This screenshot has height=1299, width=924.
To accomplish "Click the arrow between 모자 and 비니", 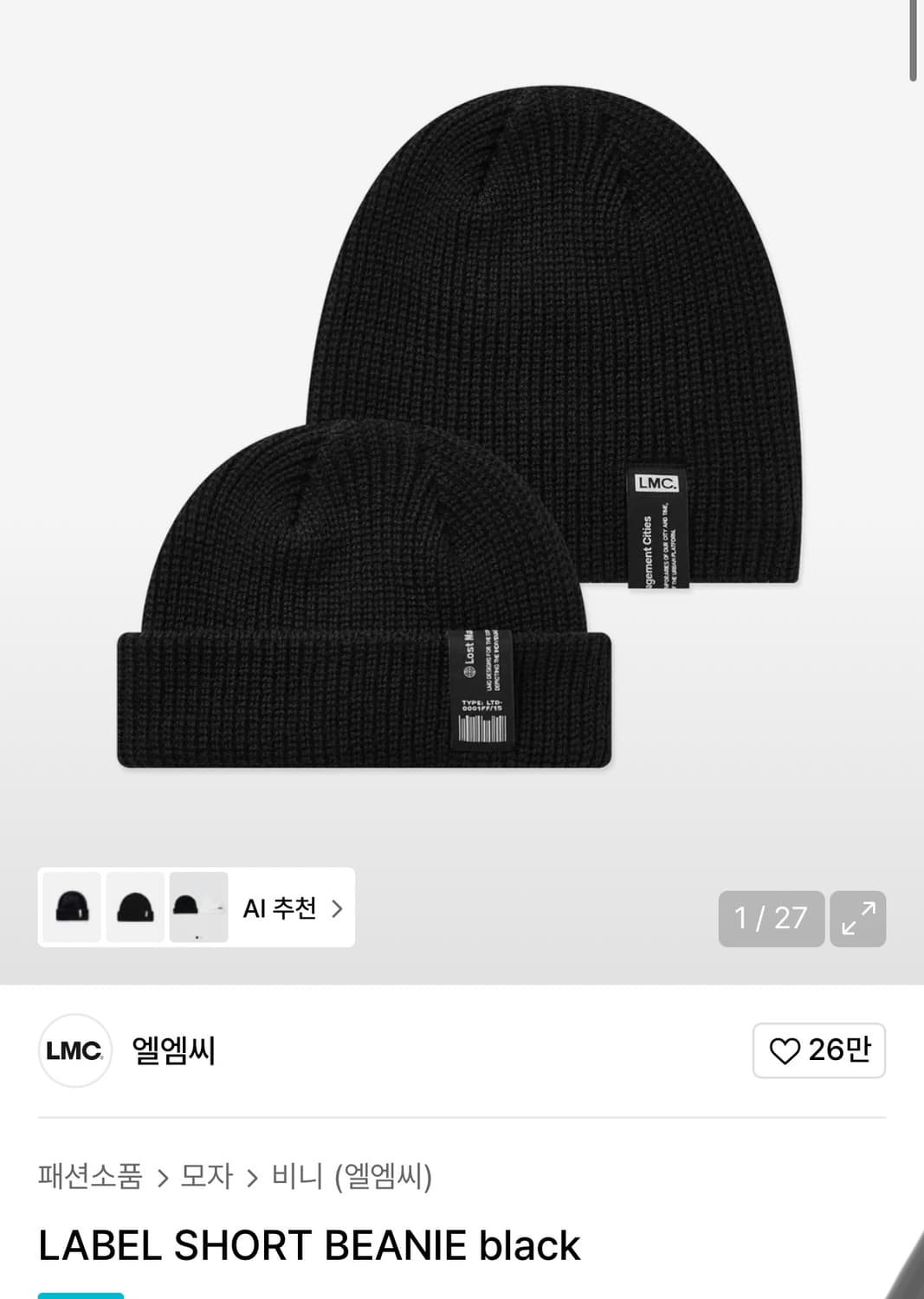I will click(x=251, y=1175).
